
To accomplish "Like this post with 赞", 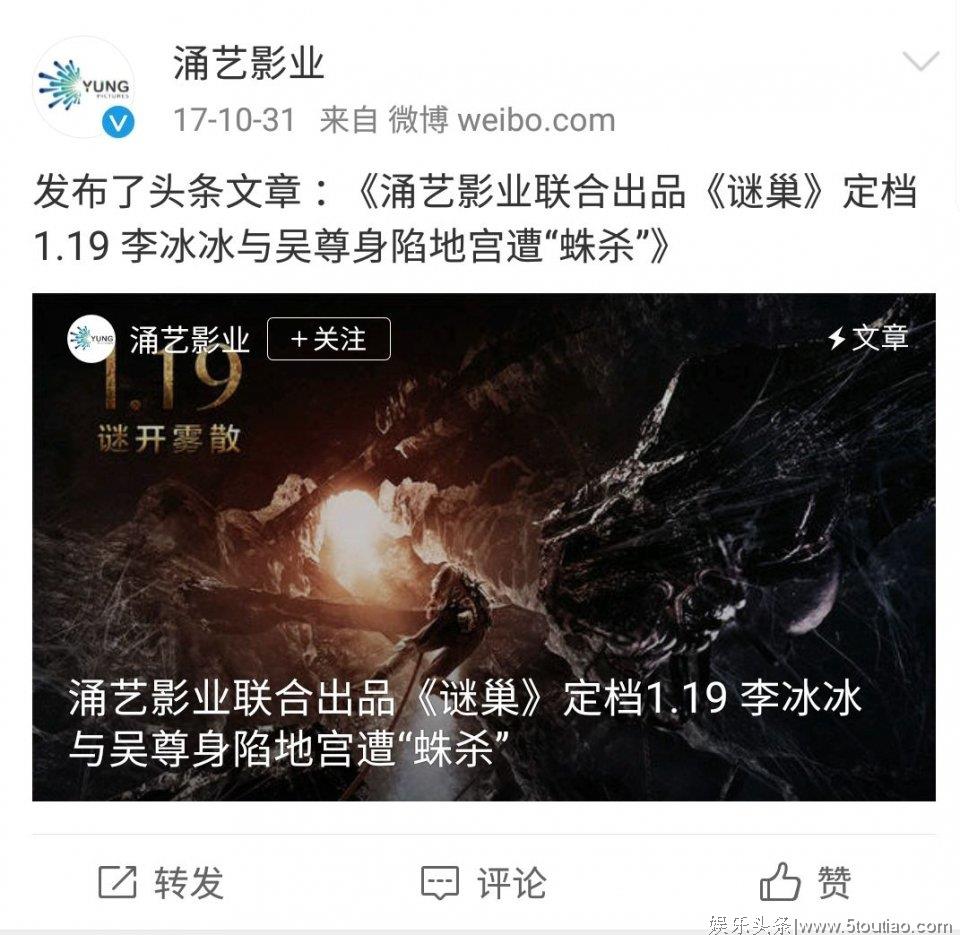I will (806, 882).
